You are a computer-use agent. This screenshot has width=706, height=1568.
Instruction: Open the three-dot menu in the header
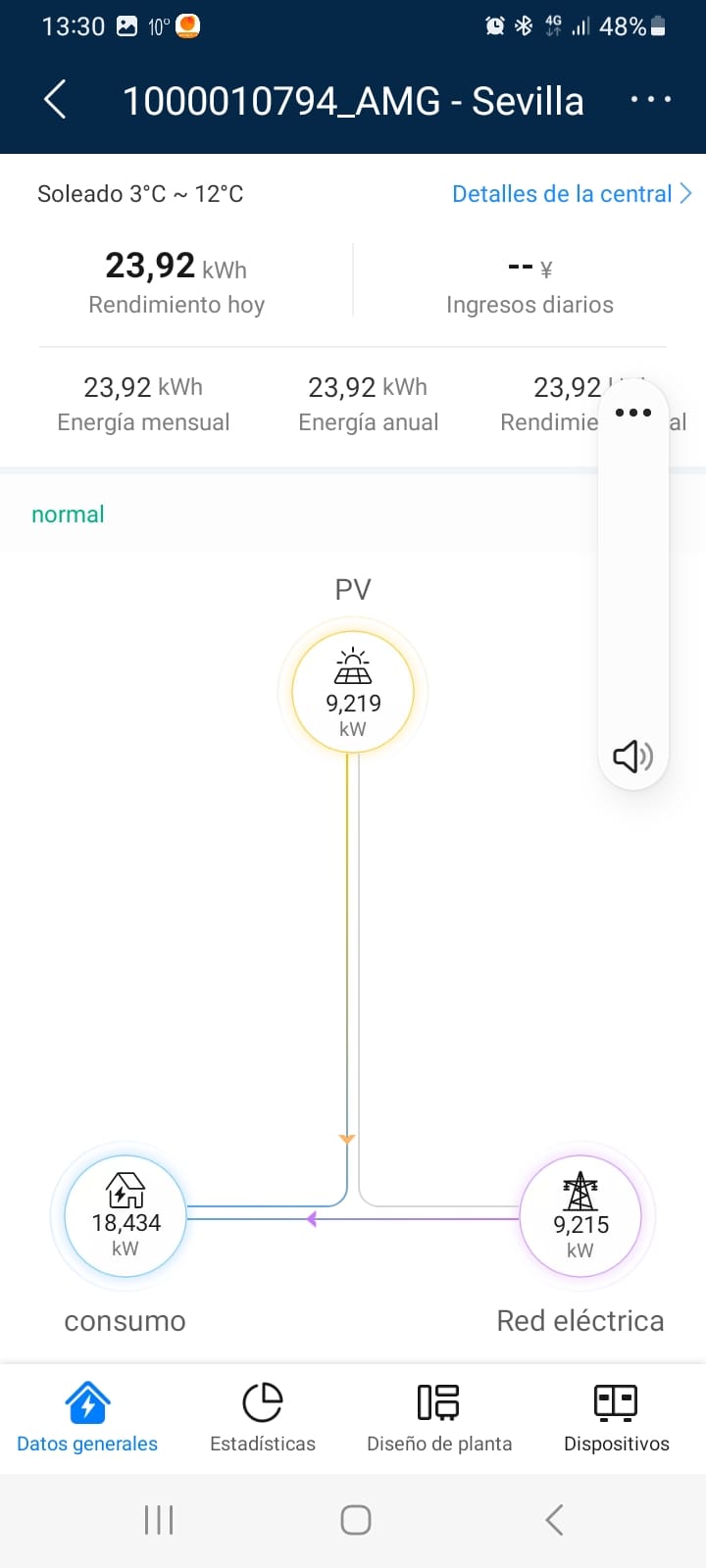[x=650, y=100]
